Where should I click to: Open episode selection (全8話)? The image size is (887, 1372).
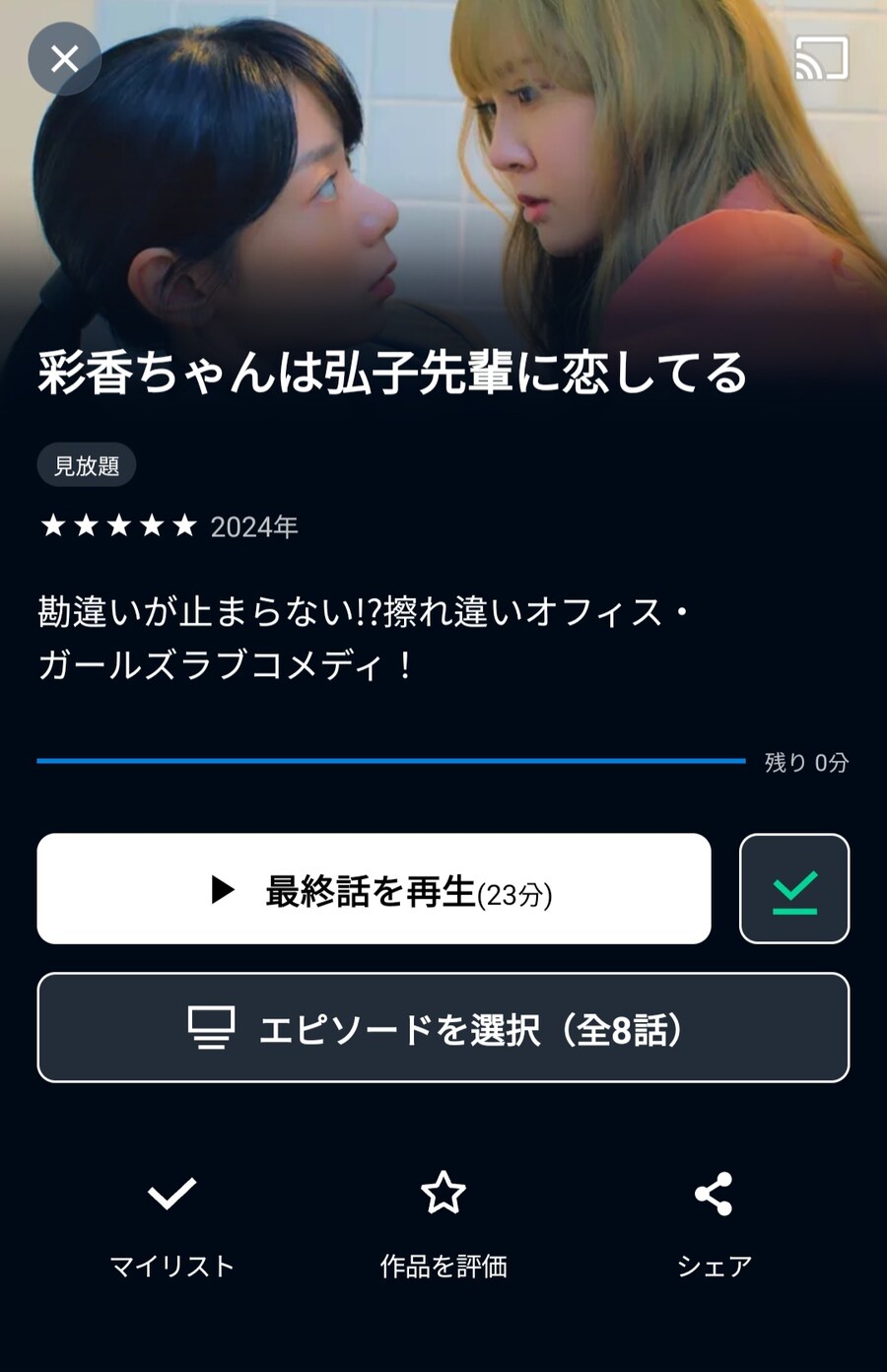point(443,1028)
